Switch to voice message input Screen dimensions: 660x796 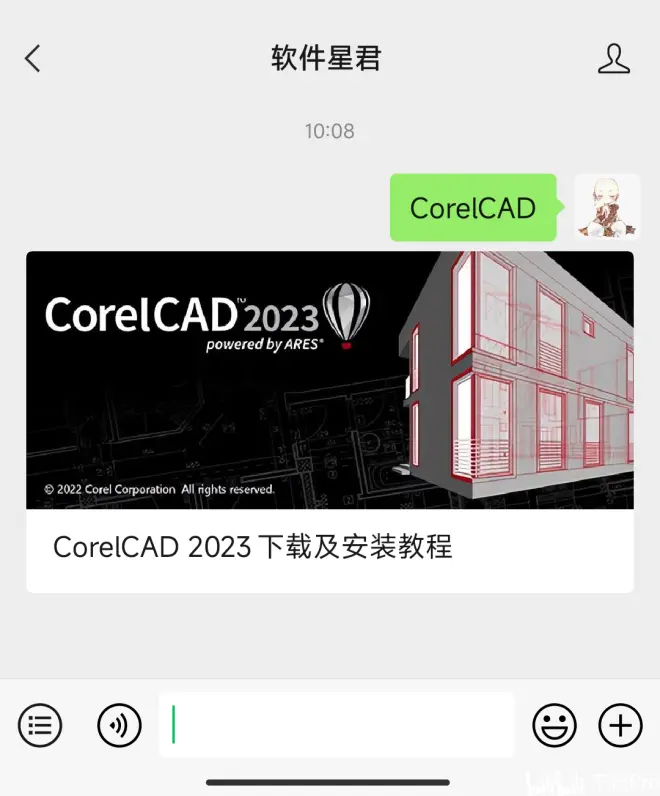pyautogui.click(x=119, y=725)
